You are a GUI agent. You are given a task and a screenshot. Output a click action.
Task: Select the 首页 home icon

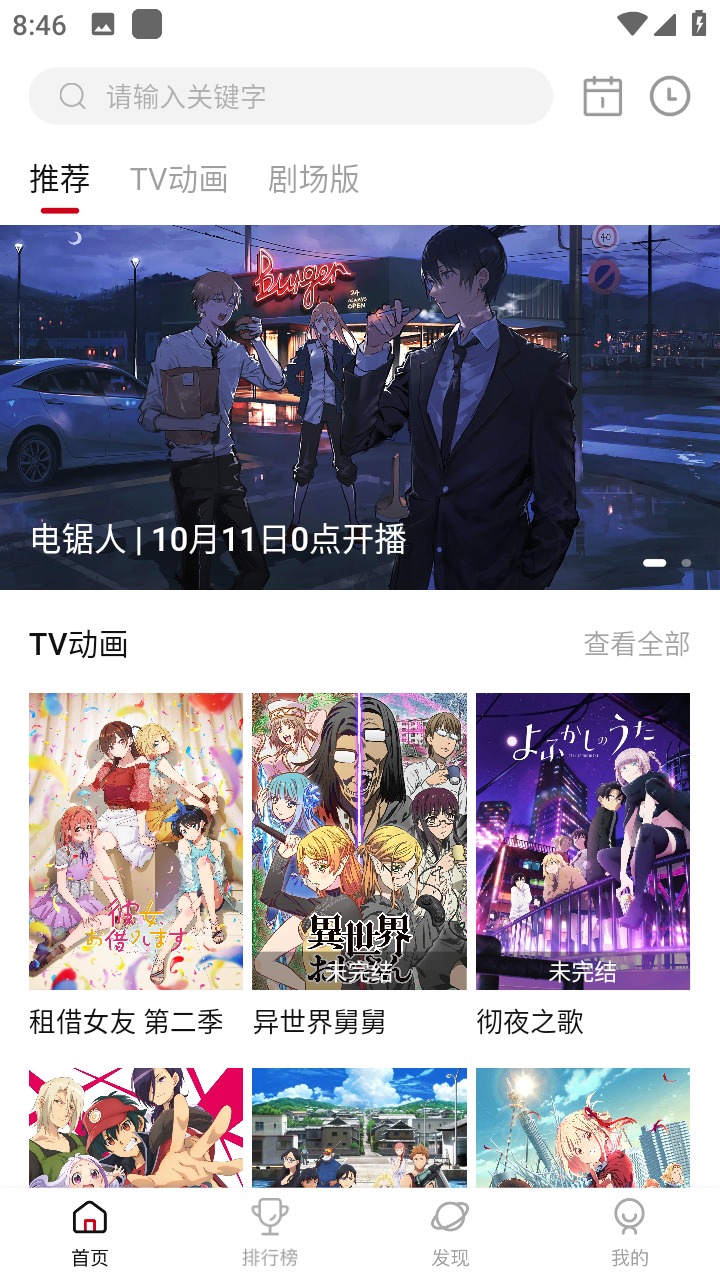(89, 1220)
